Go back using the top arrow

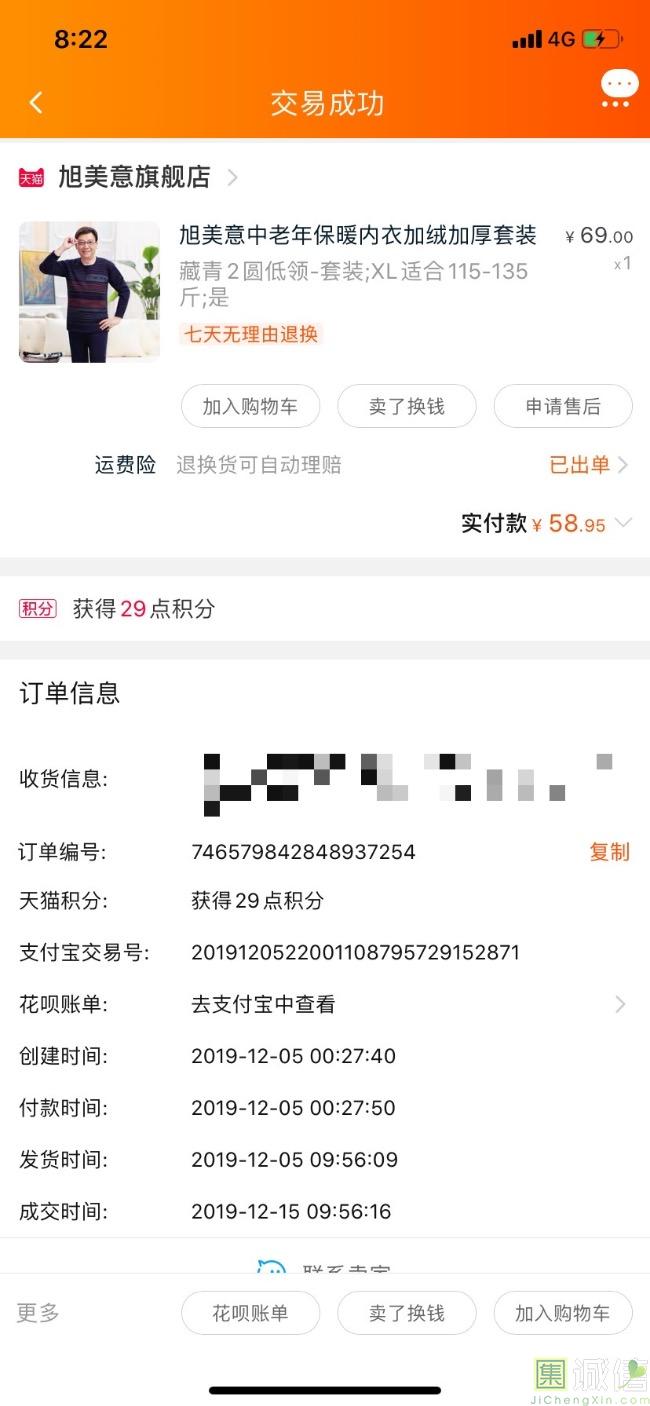(x=36, y=102)
